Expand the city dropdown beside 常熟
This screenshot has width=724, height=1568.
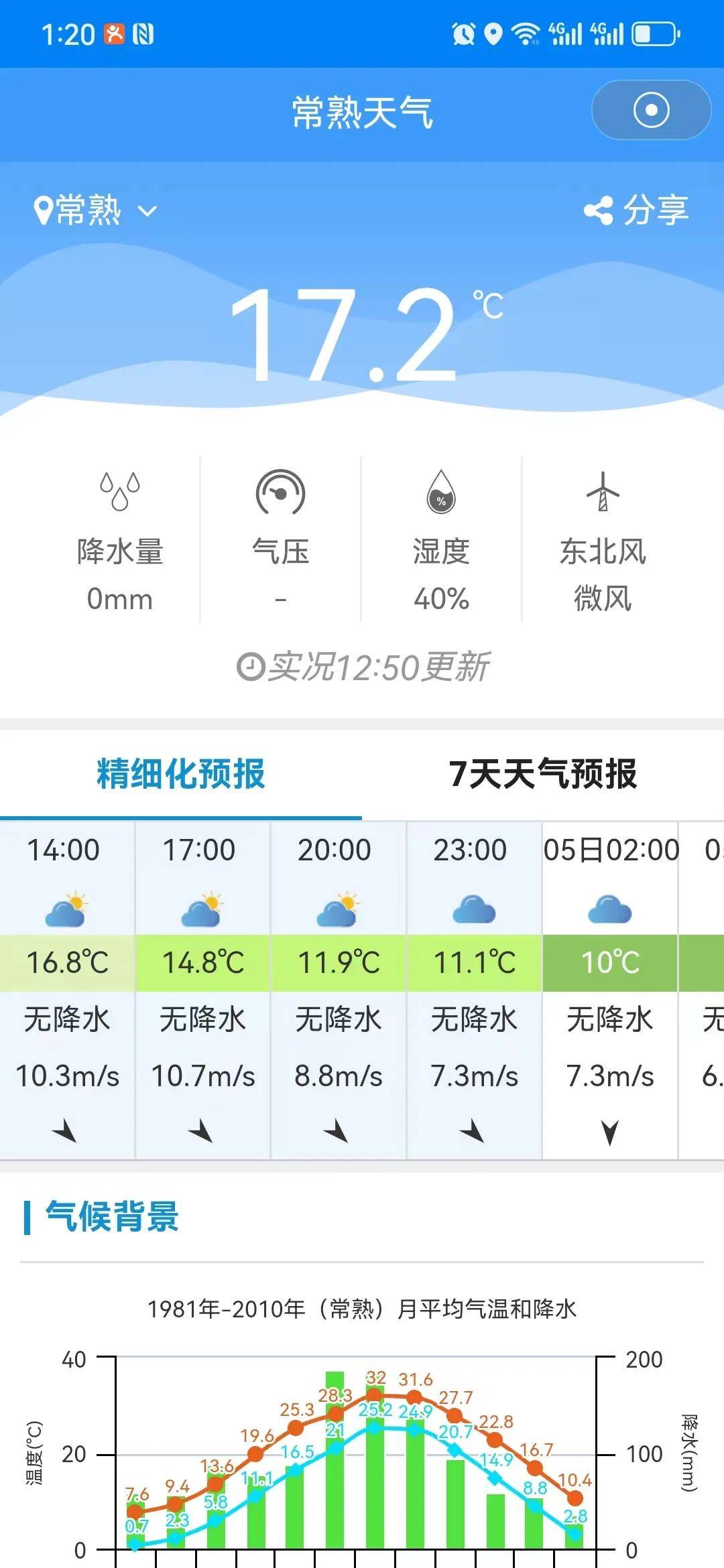point(146,212)
